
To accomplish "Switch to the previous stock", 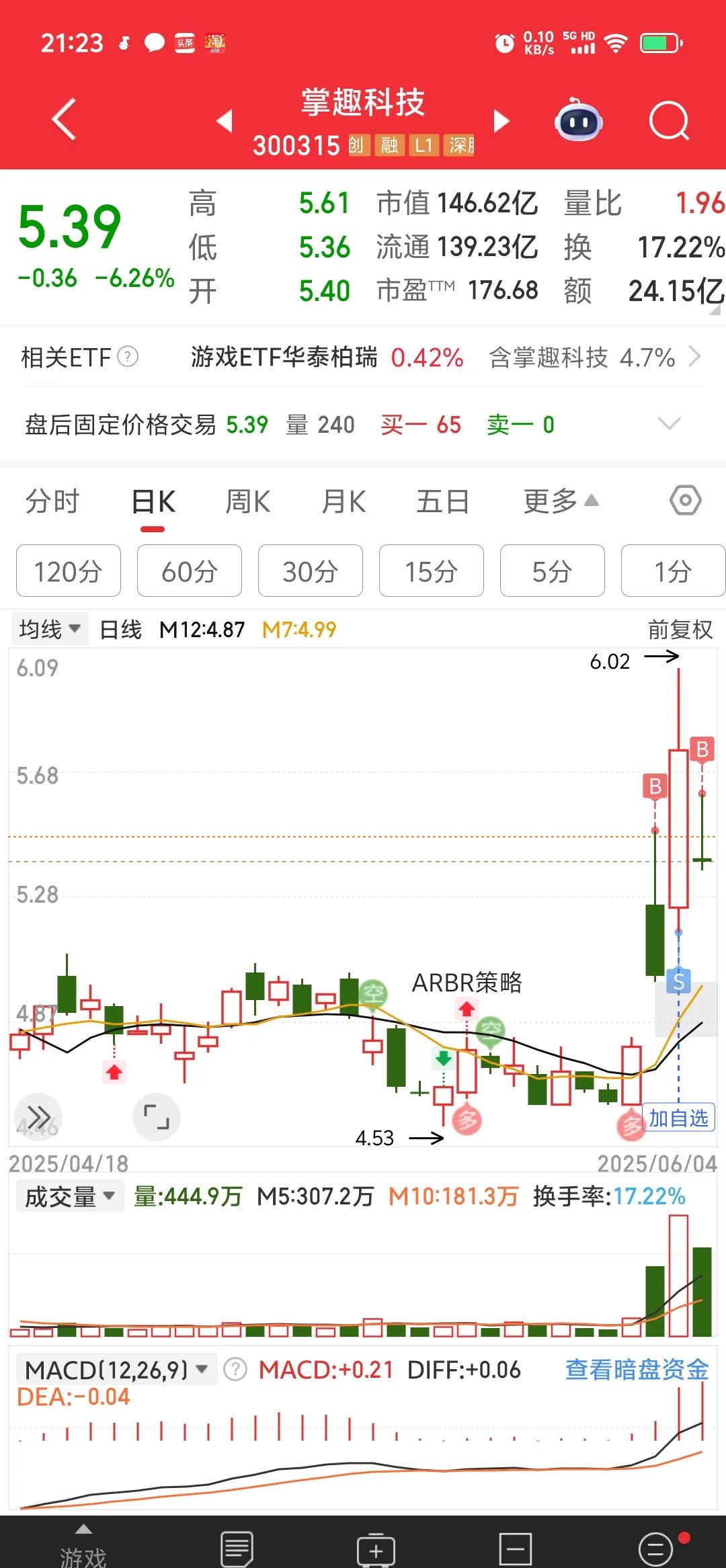I will tap(225, 121).
